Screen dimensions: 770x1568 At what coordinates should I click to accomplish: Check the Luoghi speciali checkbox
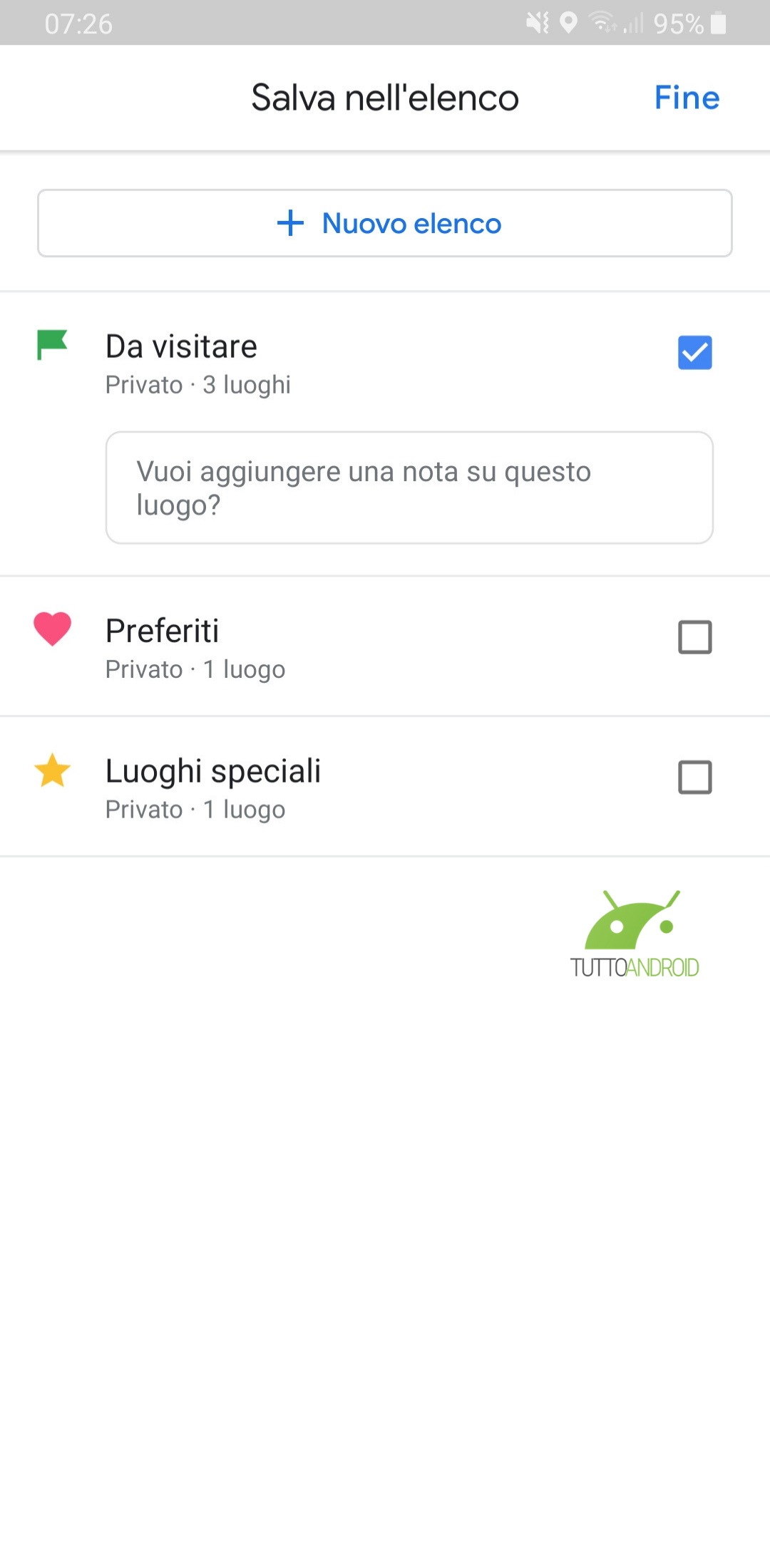coord(694,778)
